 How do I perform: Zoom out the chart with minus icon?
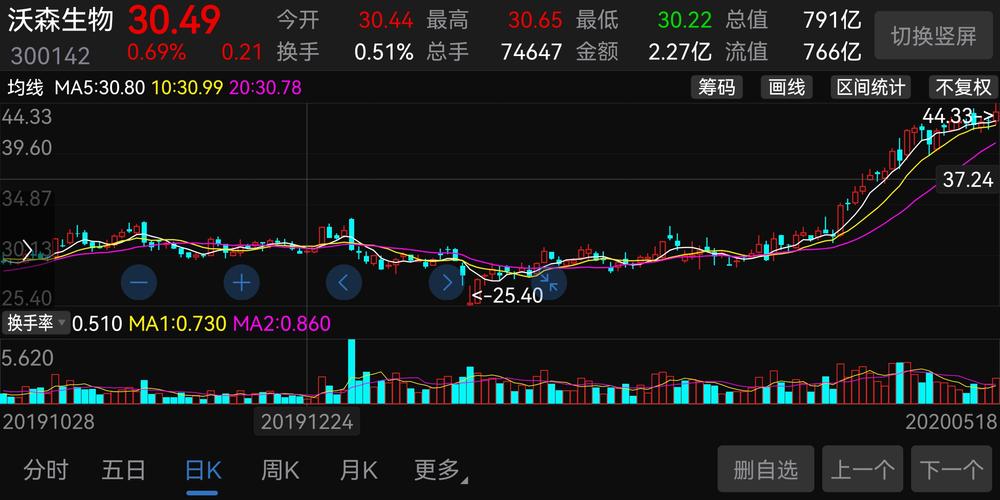coord(138,283)
